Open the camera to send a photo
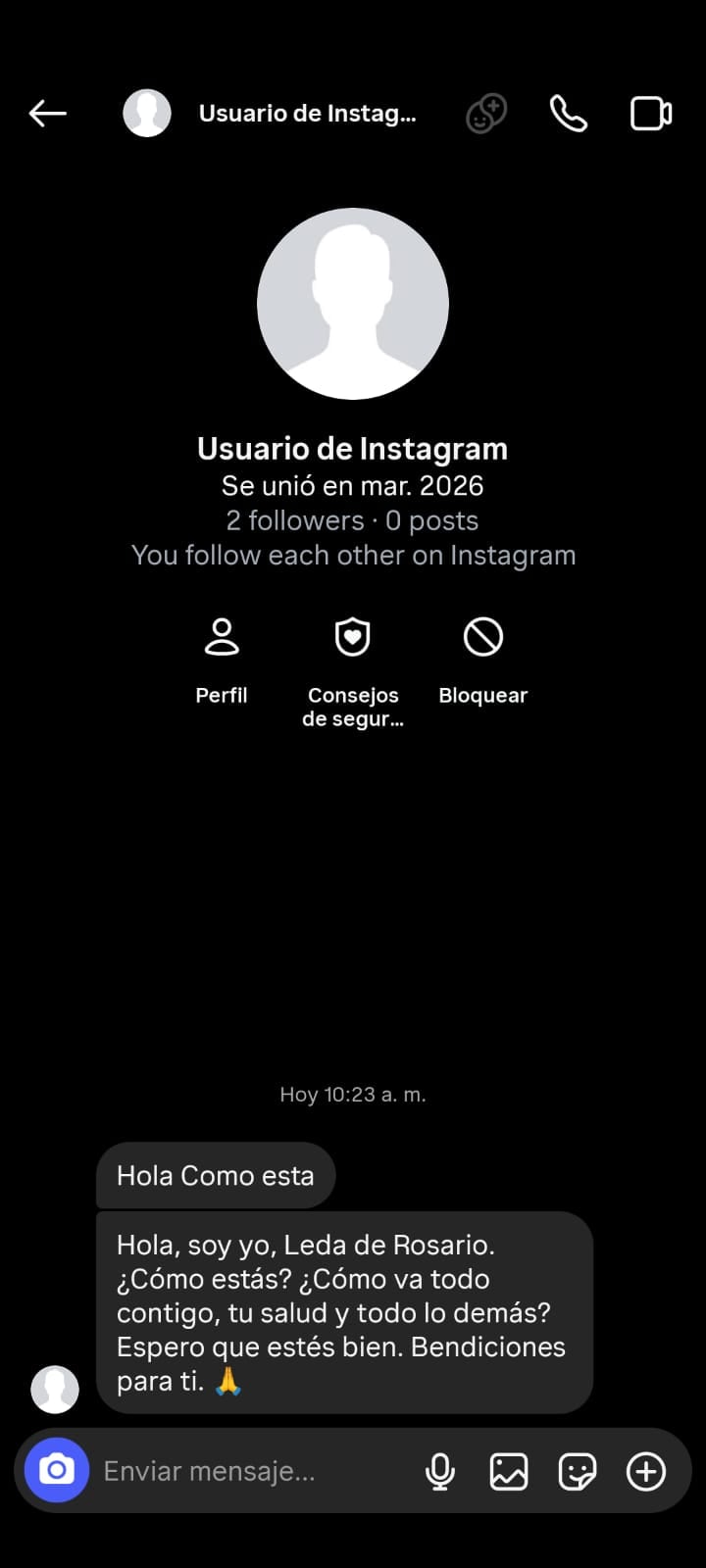Image resolution: width=706 pixels, height=1568 pixels. click(x=56, y=1470)
